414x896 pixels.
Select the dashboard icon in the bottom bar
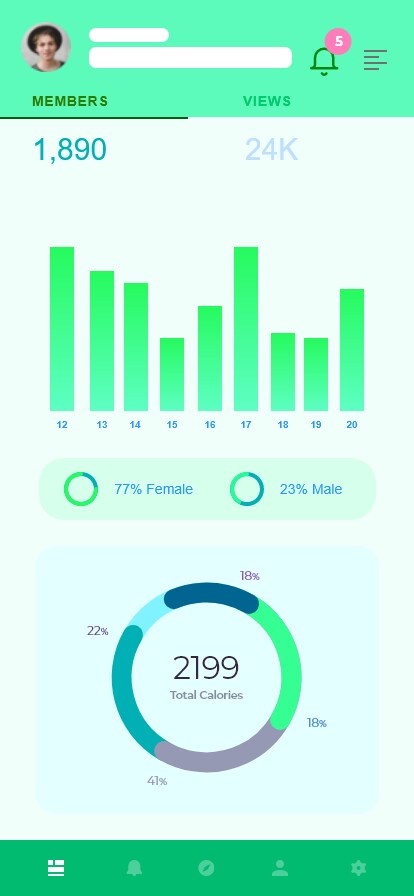point(56,868)
